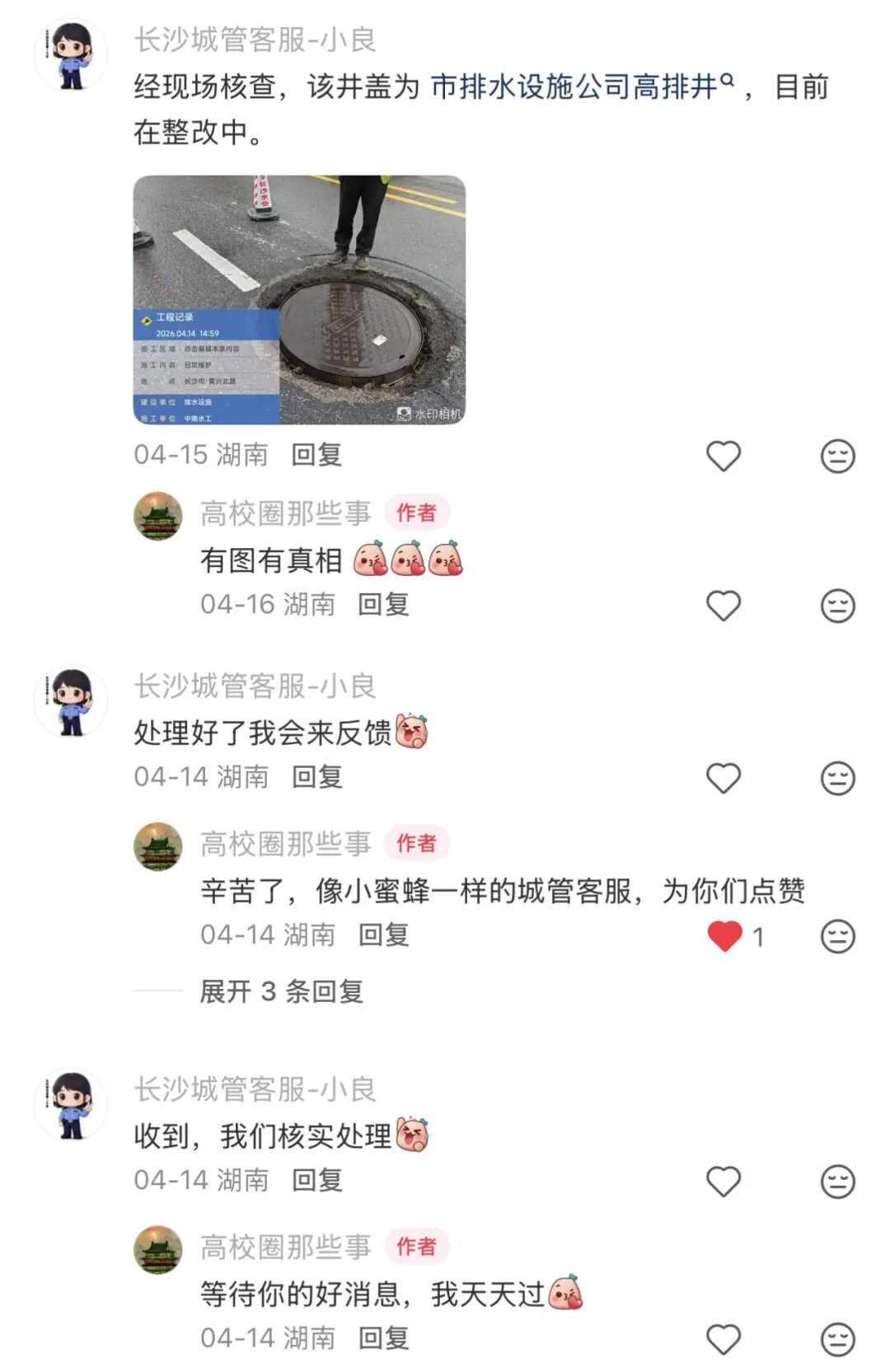Open the search tag 市排水设施公司高排井
This screenshot has height=1372, width=890.
tap(577, 87)
